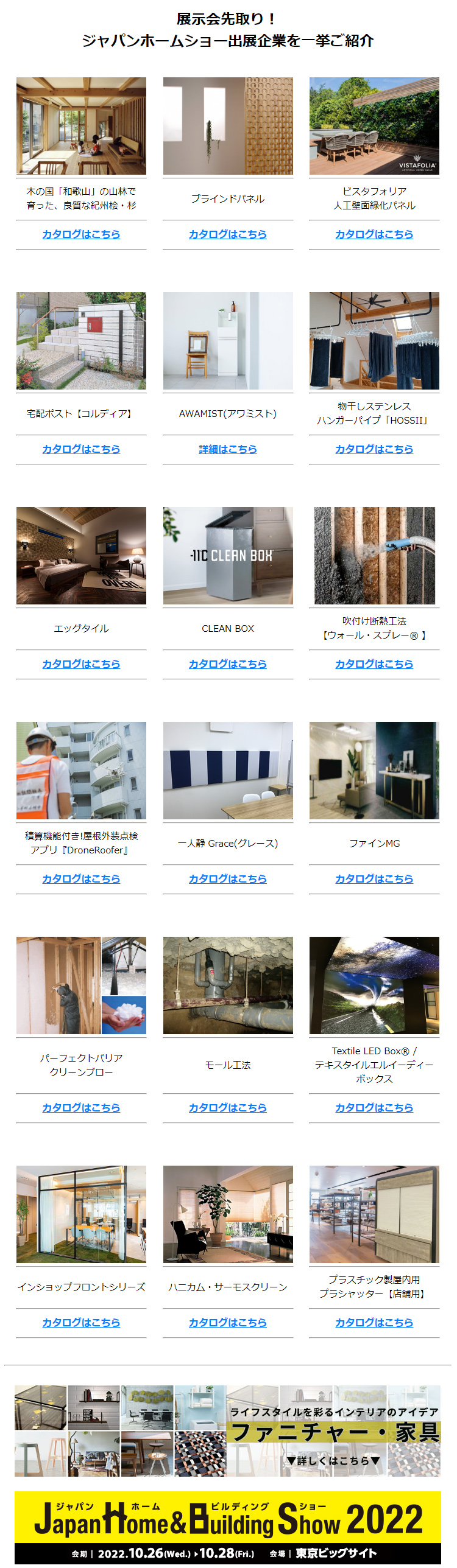This screenshot has height=1568, width=457.
Task: Open the ファニチャー・家具 banner
Action: 228,1431
